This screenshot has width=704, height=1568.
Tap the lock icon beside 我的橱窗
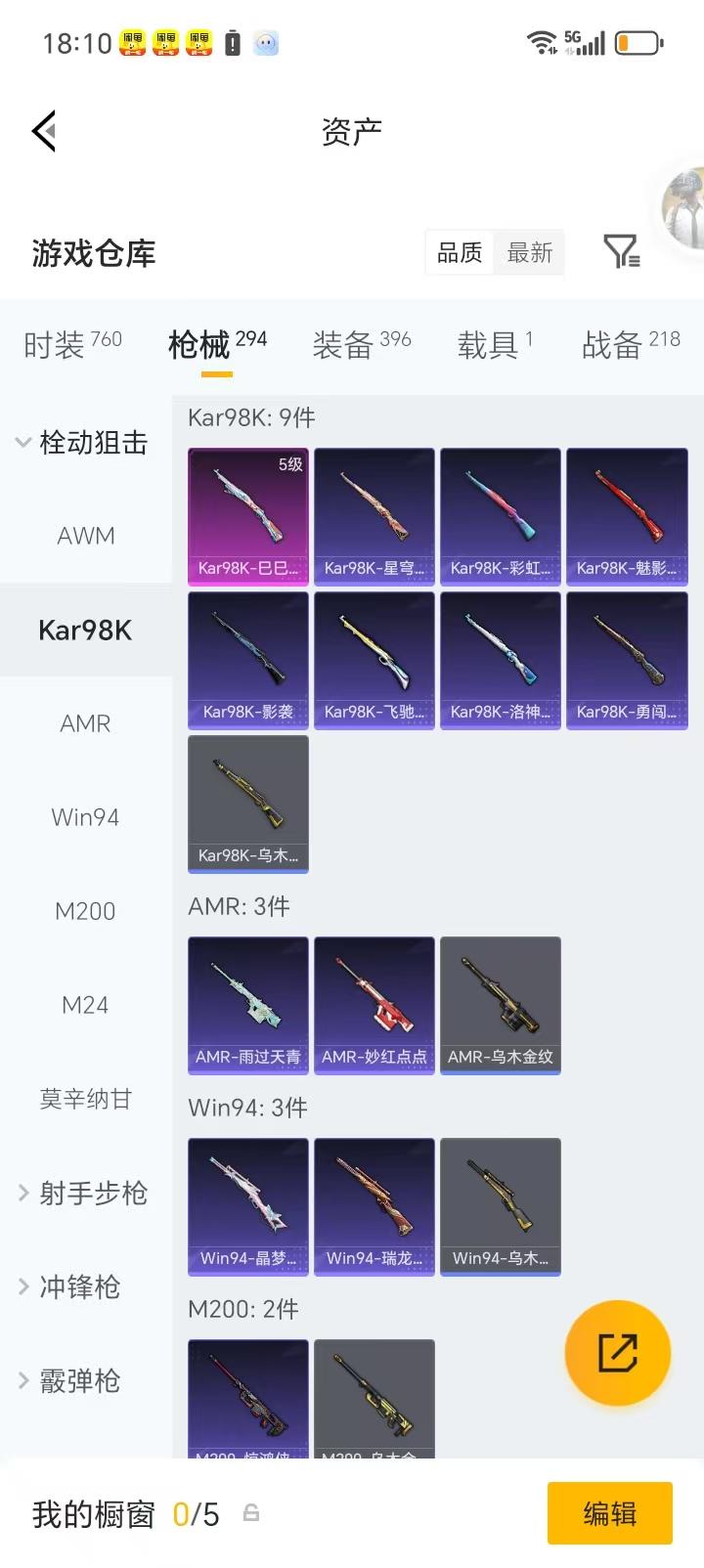click(x=251, y=1512)
